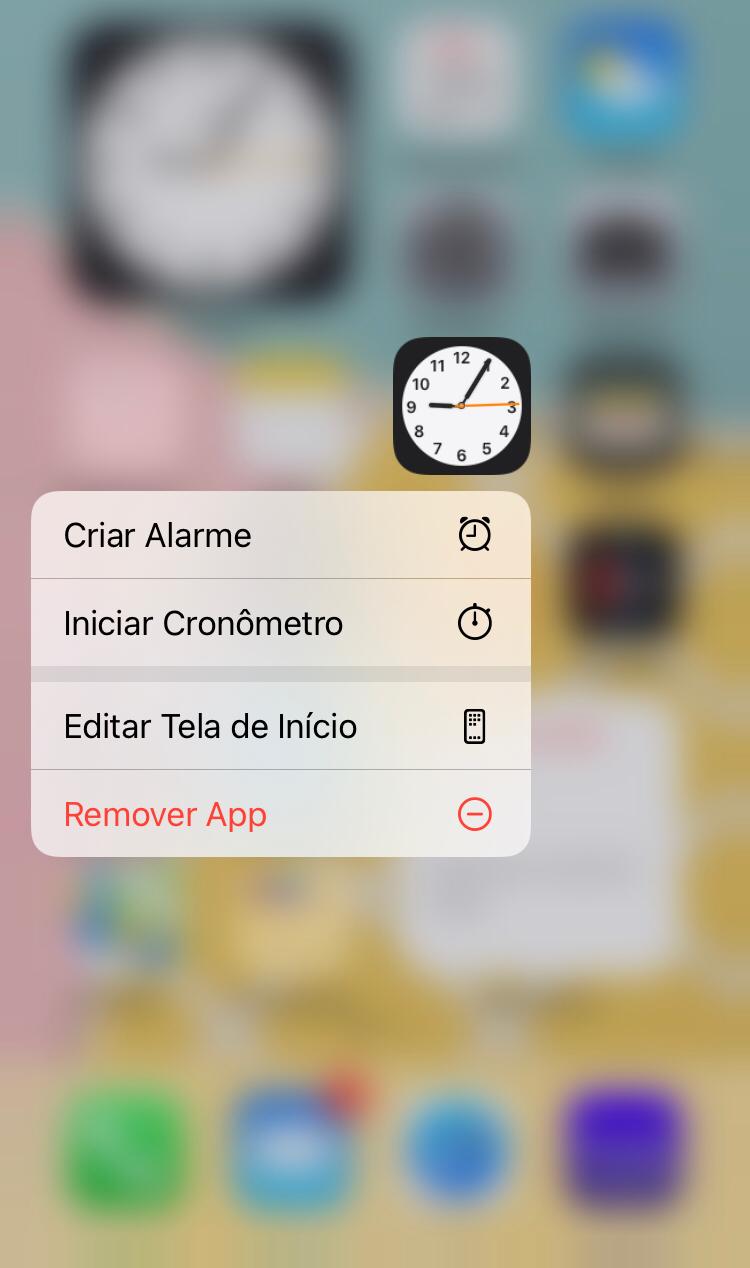Open Editar Tela de Início

pyautogui.click(x=280, y=726)
